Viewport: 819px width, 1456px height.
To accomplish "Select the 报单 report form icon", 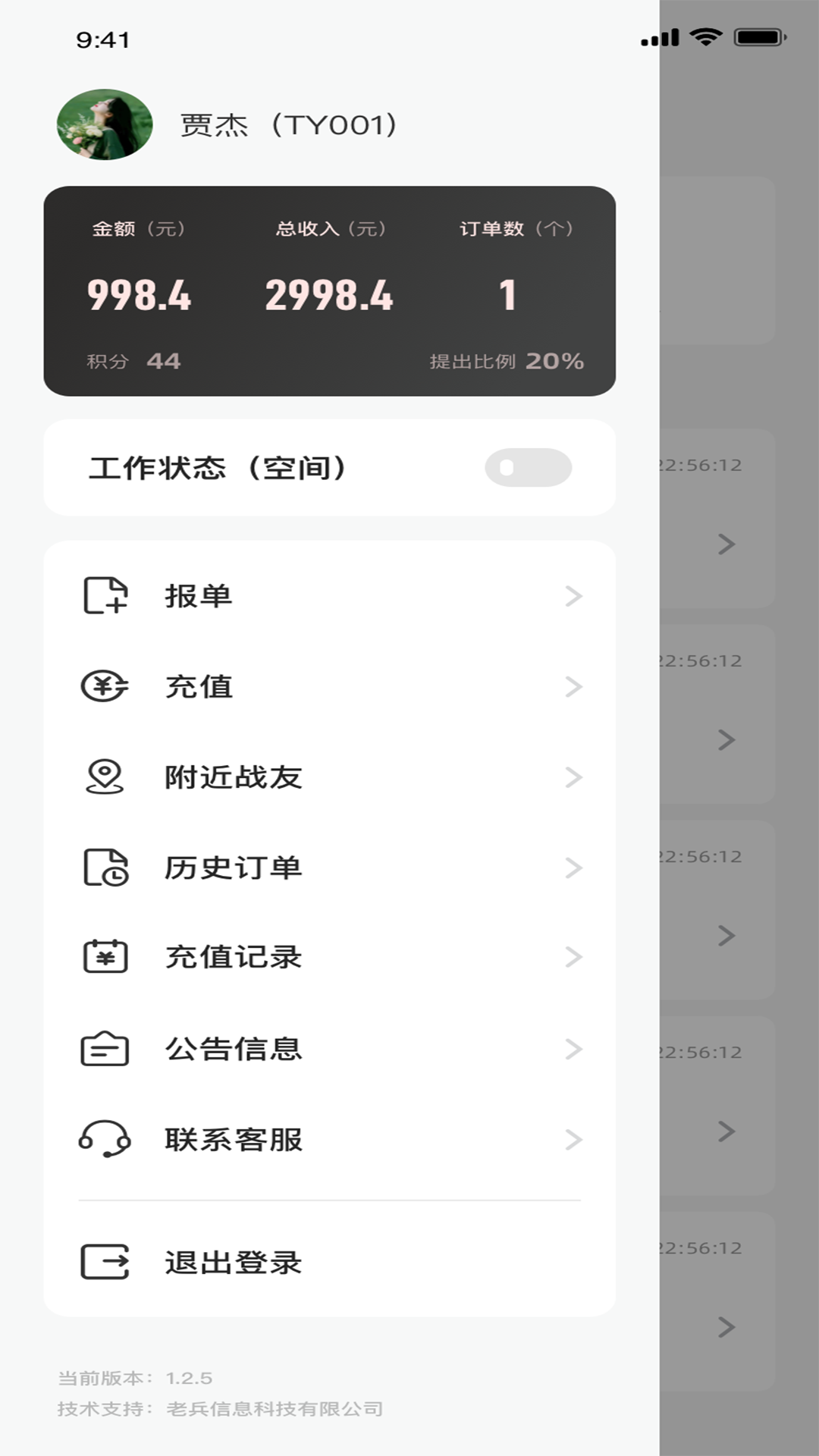I will (x=106, y=596).
